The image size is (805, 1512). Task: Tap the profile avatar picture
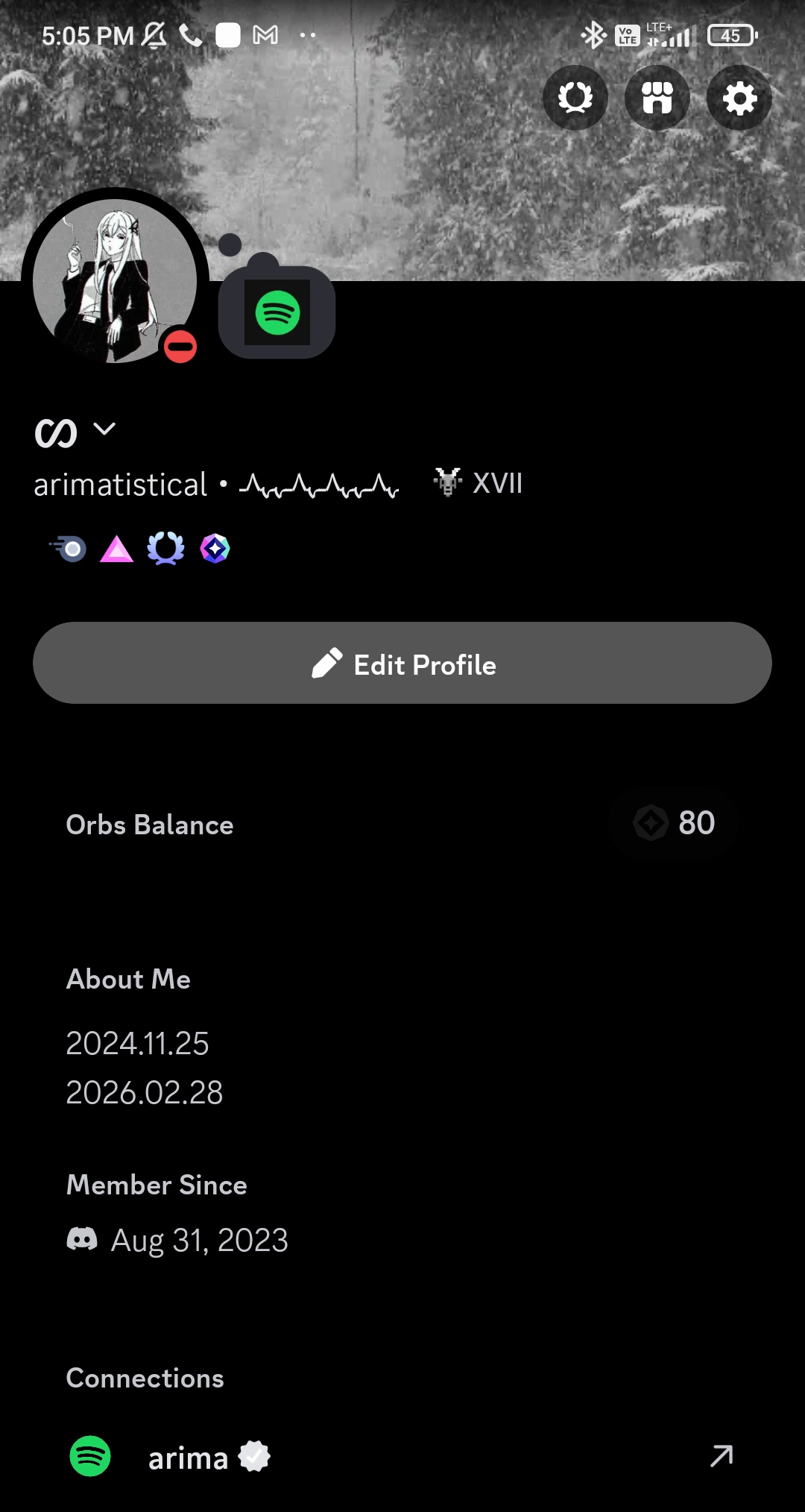(115, 280)
